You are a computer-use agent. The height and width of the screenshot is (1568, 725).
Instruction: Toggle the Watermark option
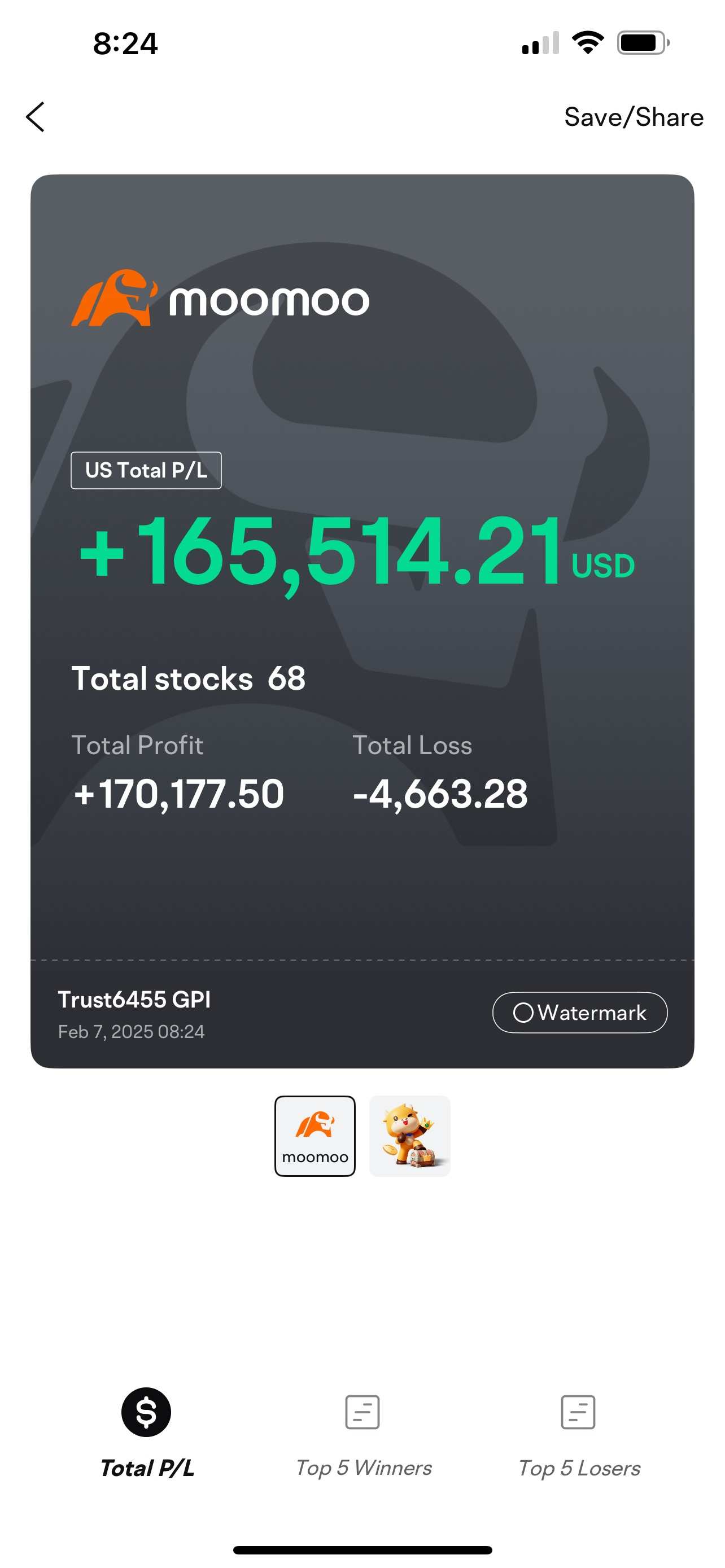(x=579, y=1012)
